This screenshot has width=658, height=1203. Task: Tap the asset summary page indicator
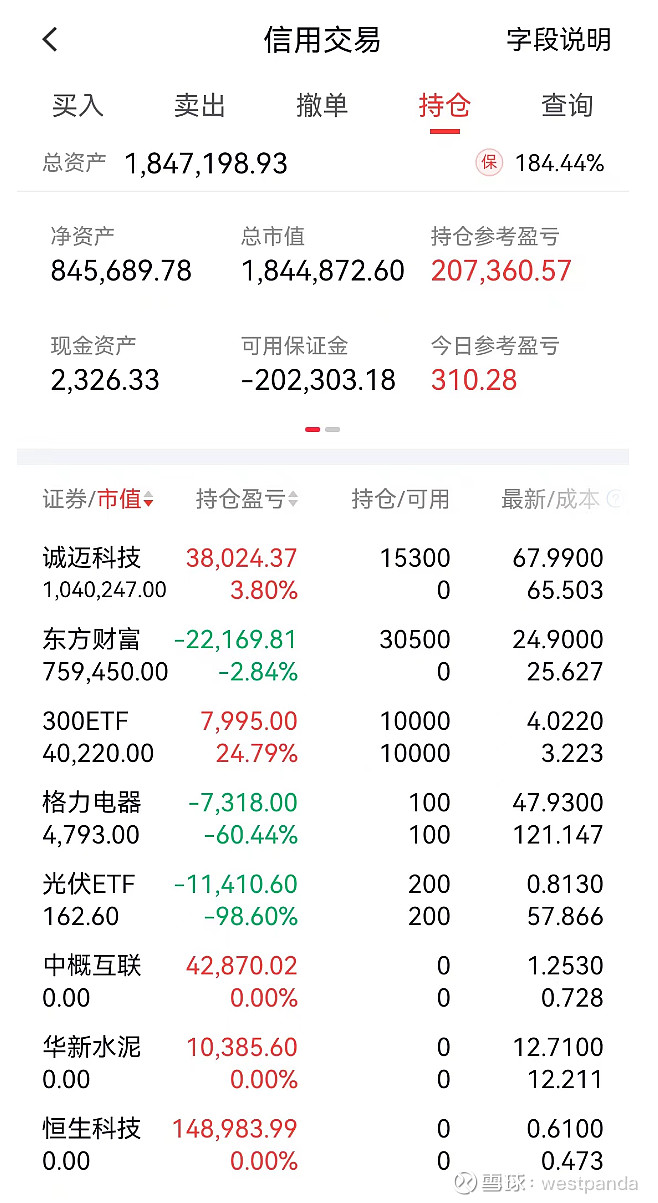click(322, 429)
